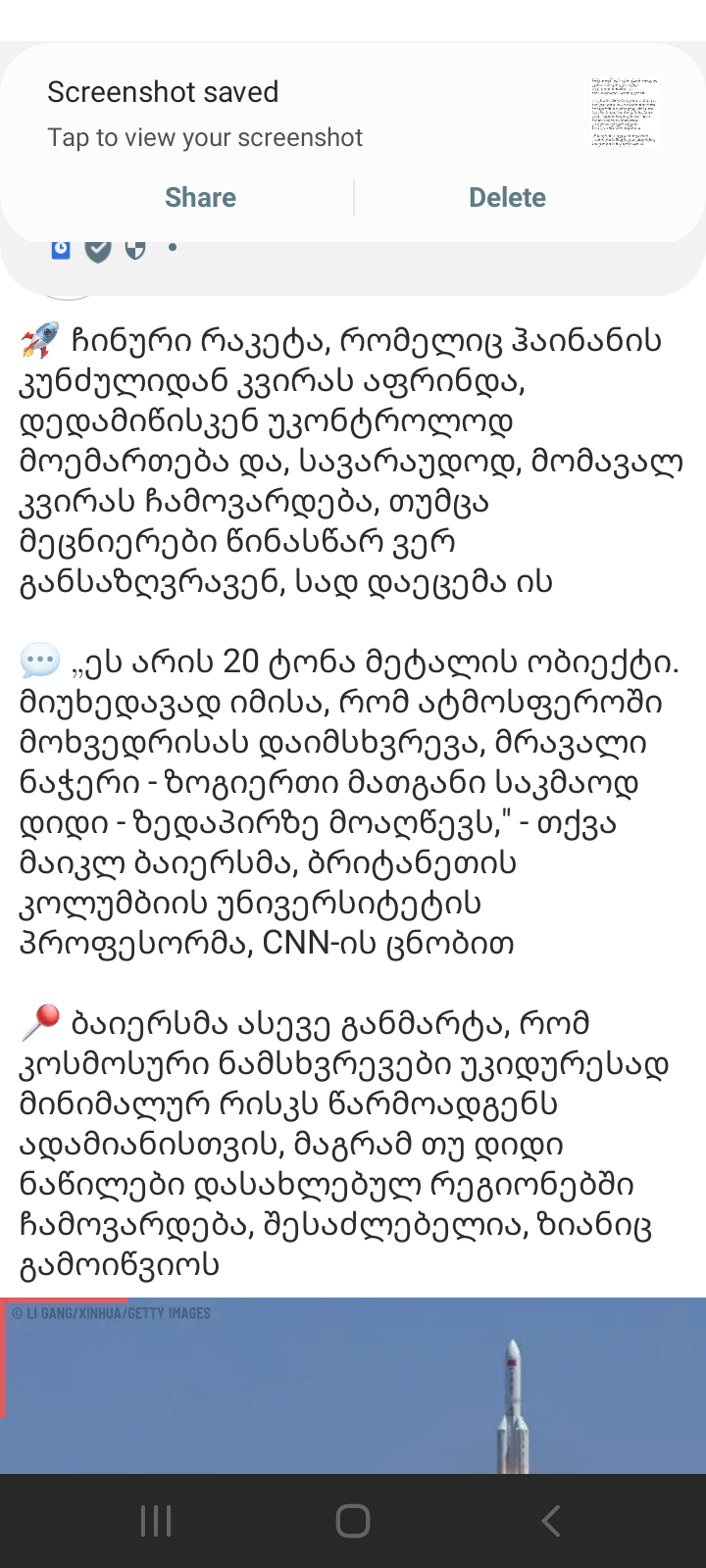Go to the home screen
This screenshot has width=706, height=1568.
tap(353, 1521)
